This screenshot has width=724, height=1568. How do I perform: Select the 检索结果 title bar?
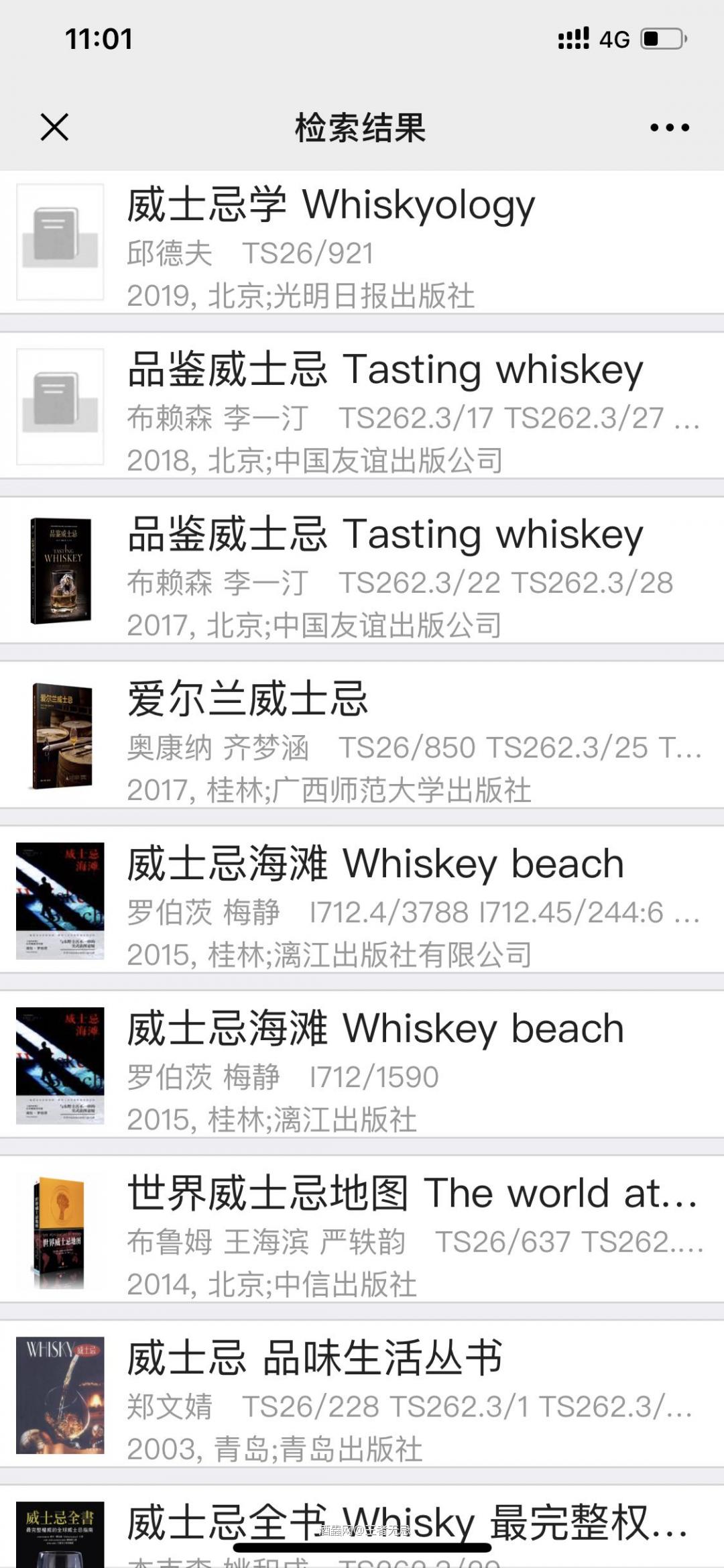[362, 128]
